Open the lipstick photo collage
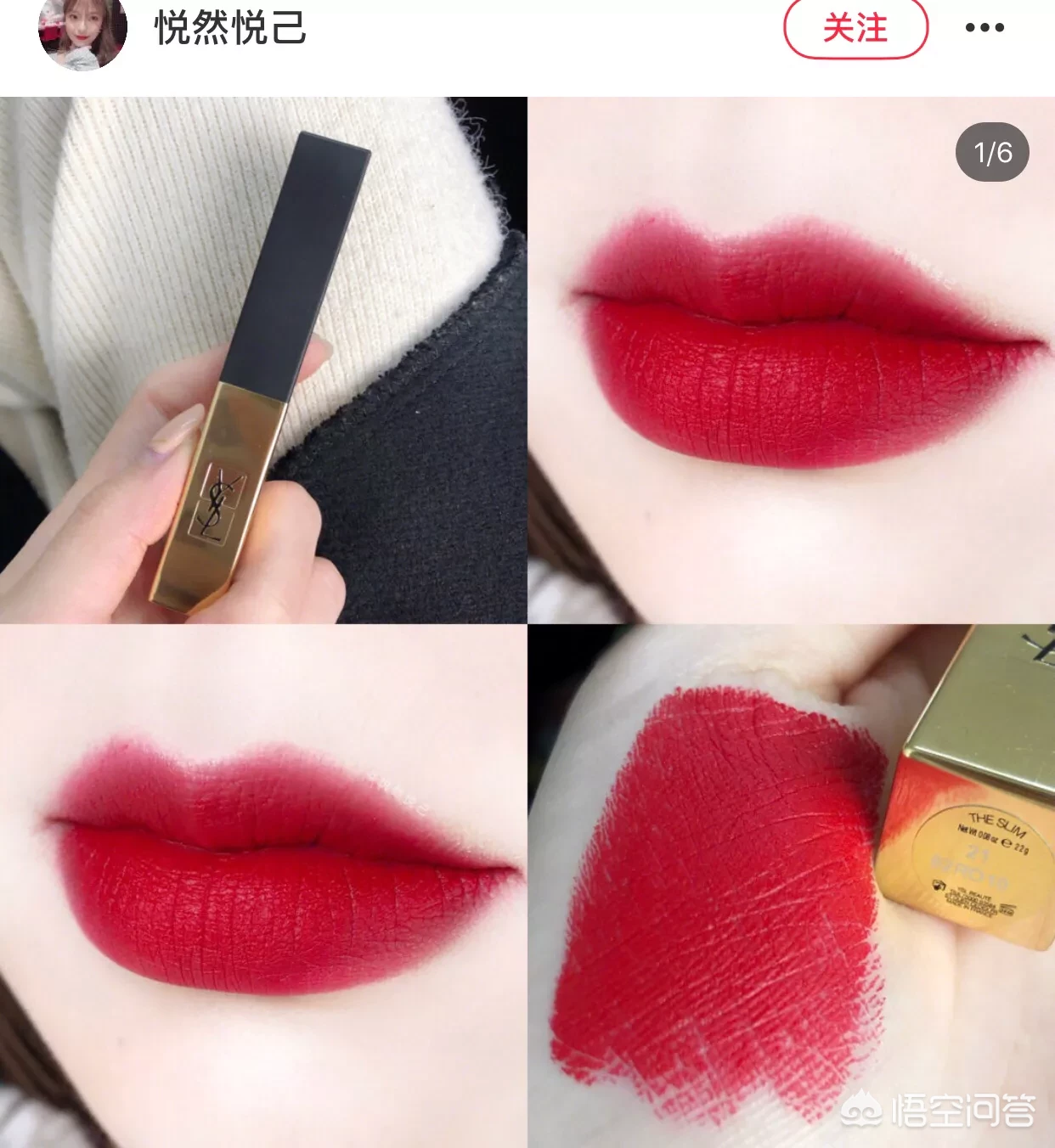 (x=527, y=622)
